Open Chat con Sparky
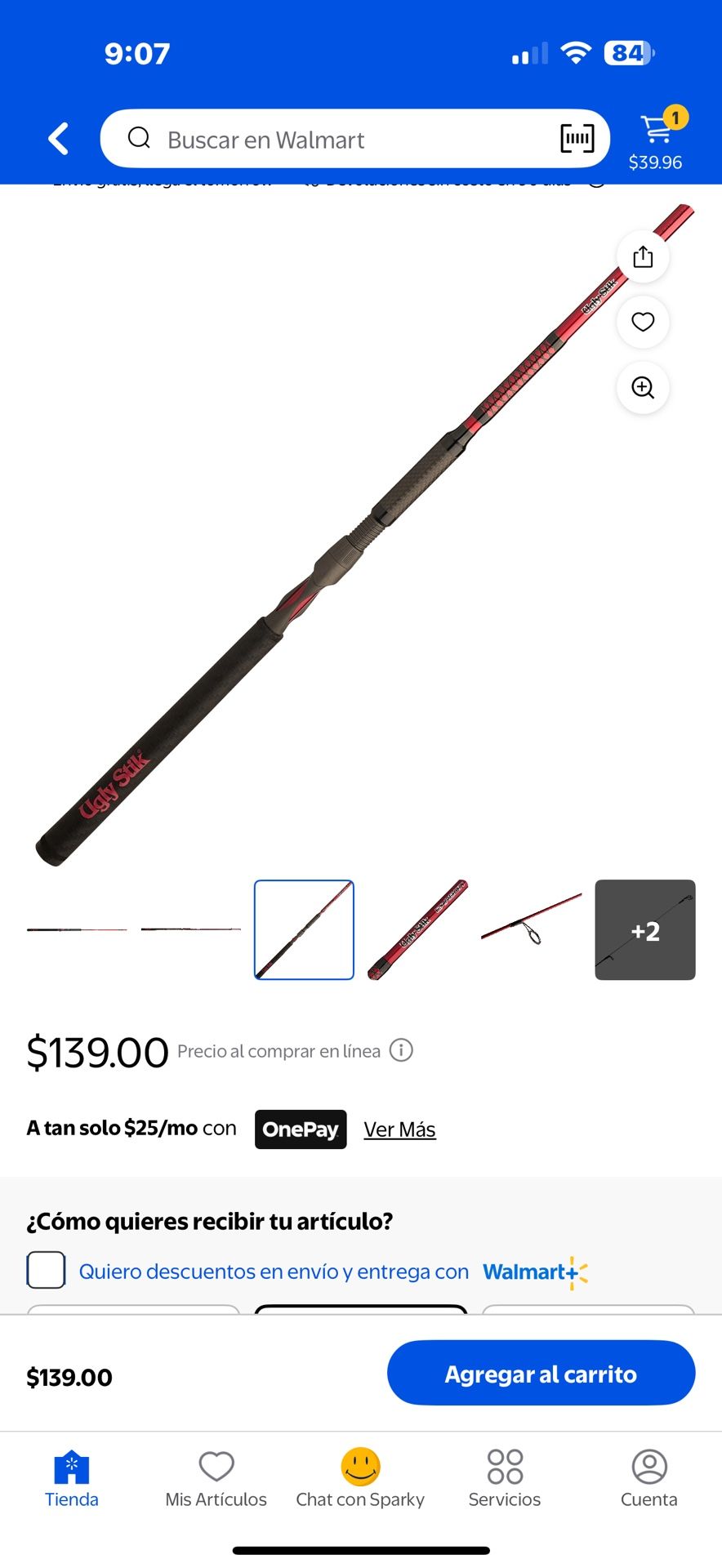The image size is (722, 1568). 360,1479
